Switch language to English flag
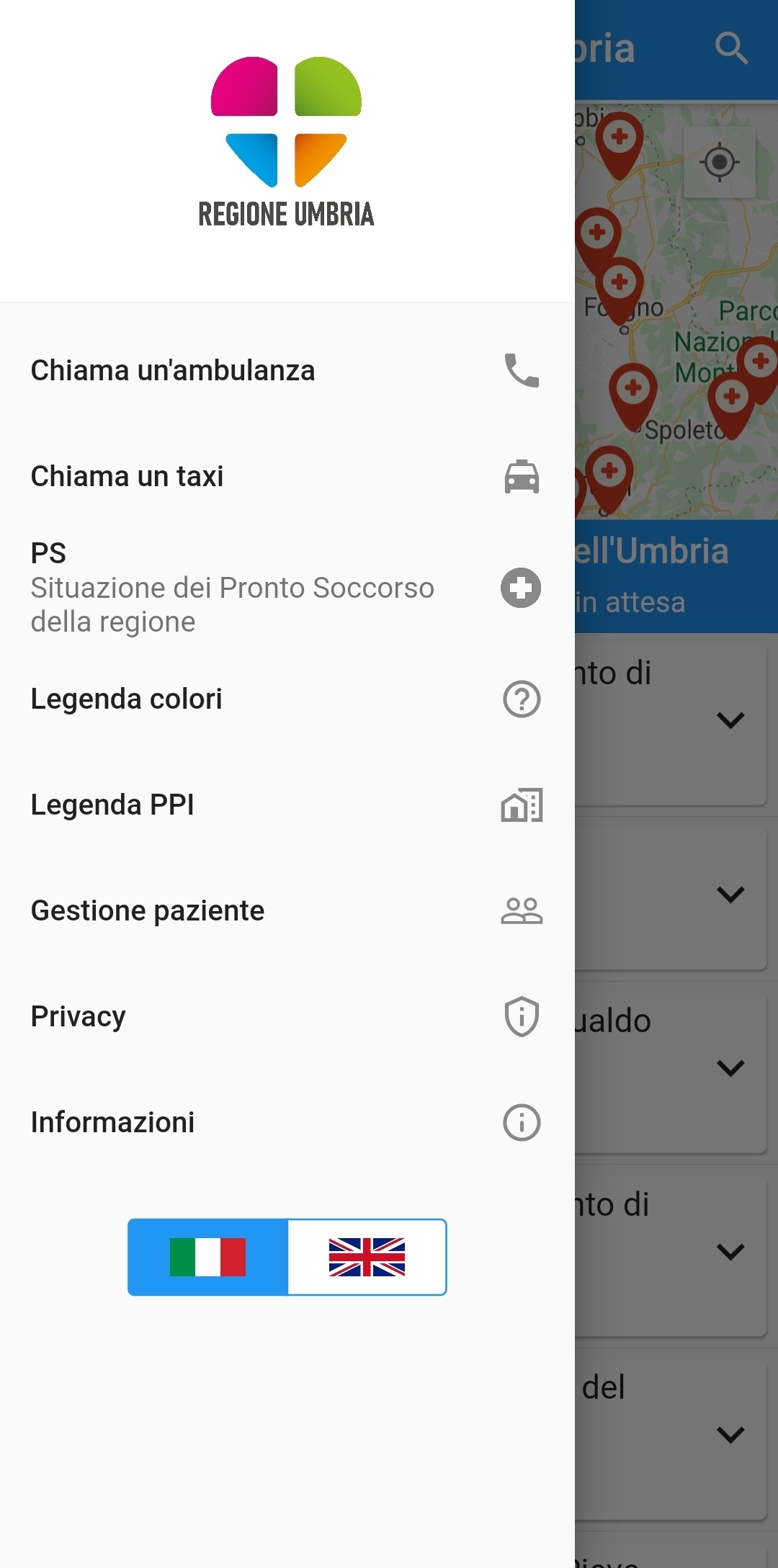The image size is (778, 1568). pyautogui.click(x=367, y=1257)
